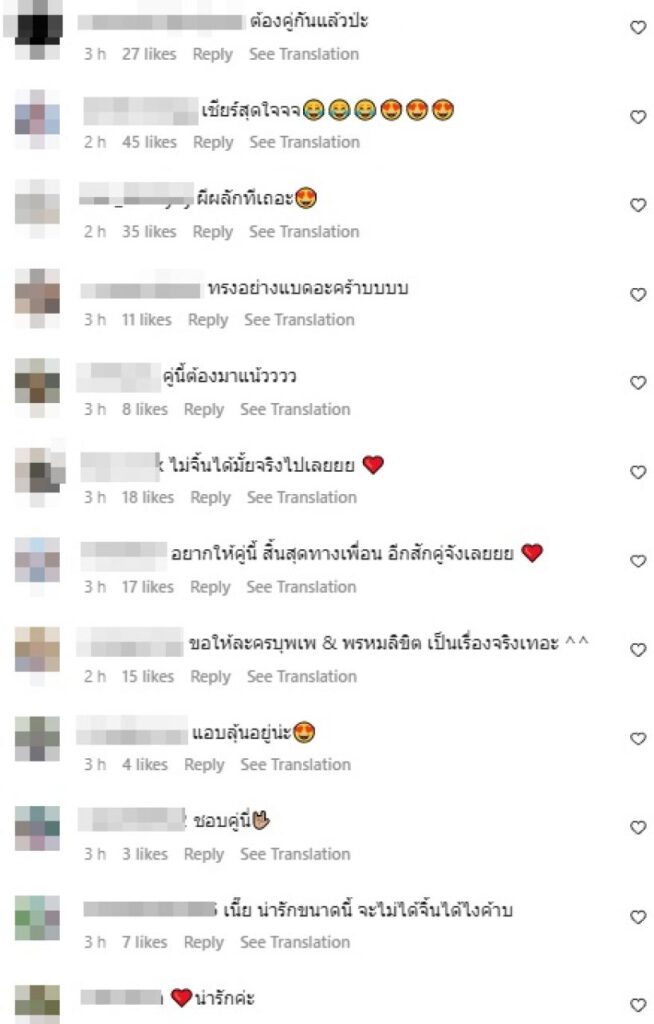Reply to the comment with 15 likes
This screenshot has height=1024, width=654.
point(210,676)
